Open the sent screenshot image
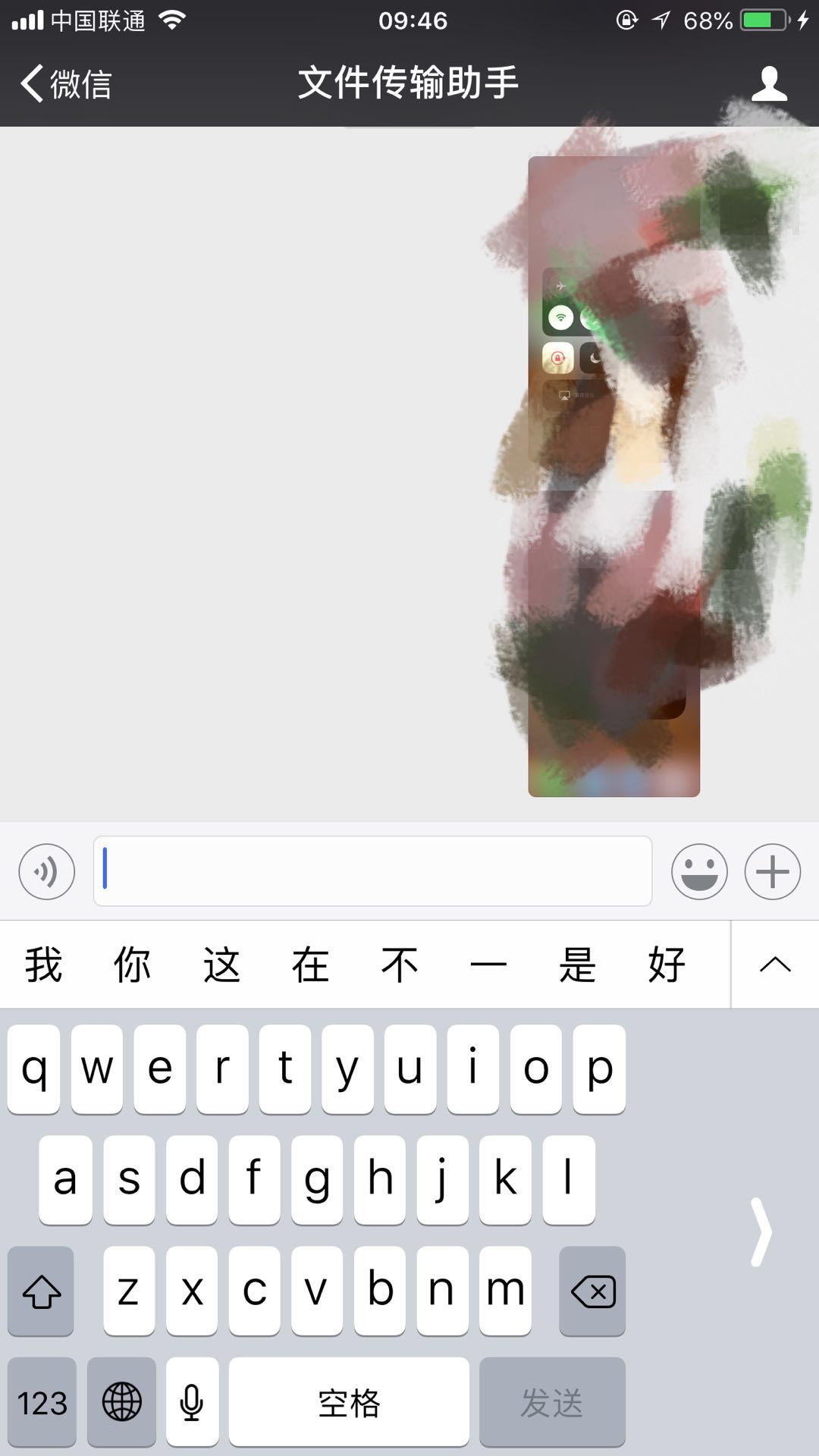Screen dimensions: 819x1456 click(613, 476)
